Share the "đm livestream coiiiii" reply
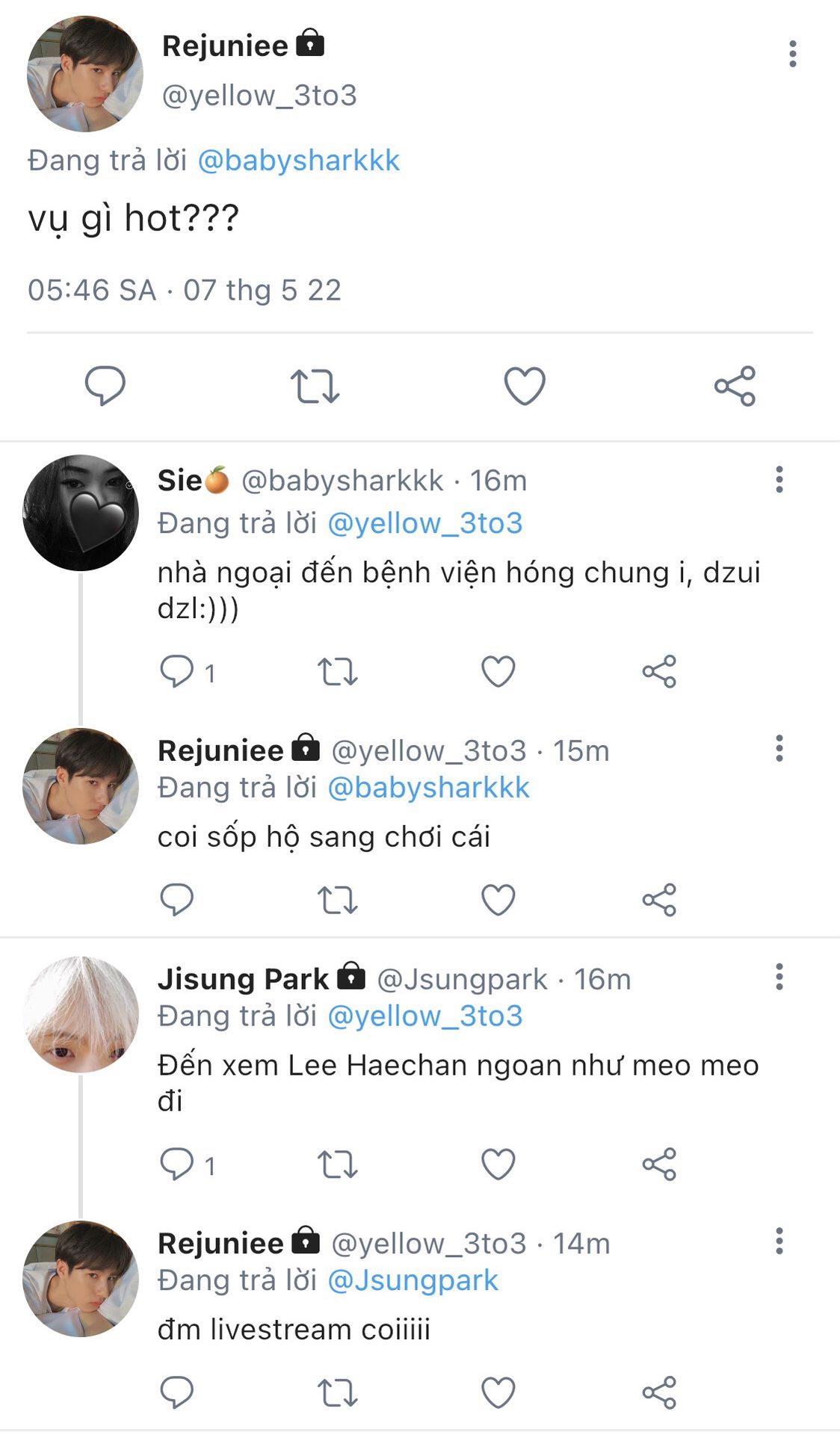The height and width of the screenshot is (1435, 840). [658, 1393]
